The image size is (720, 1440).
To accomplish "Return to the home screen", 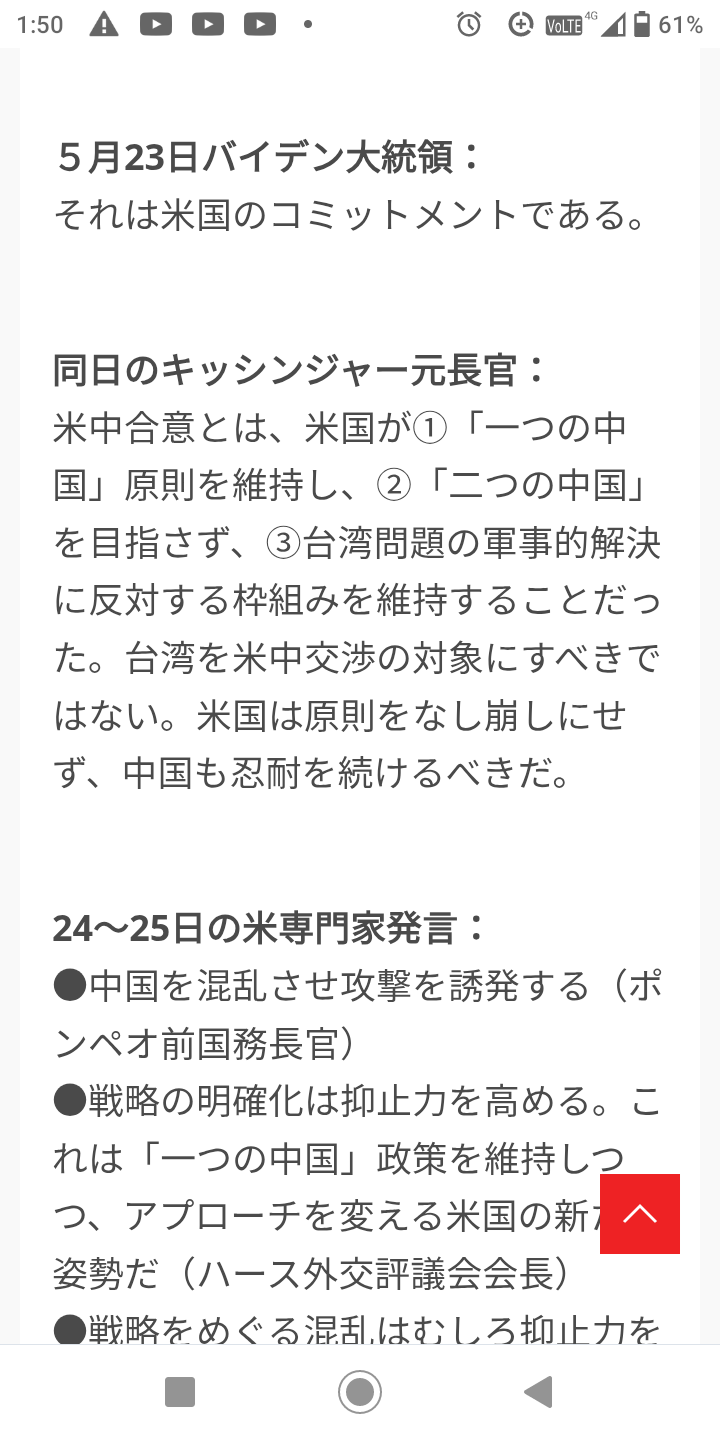I will click(360, 1391).
